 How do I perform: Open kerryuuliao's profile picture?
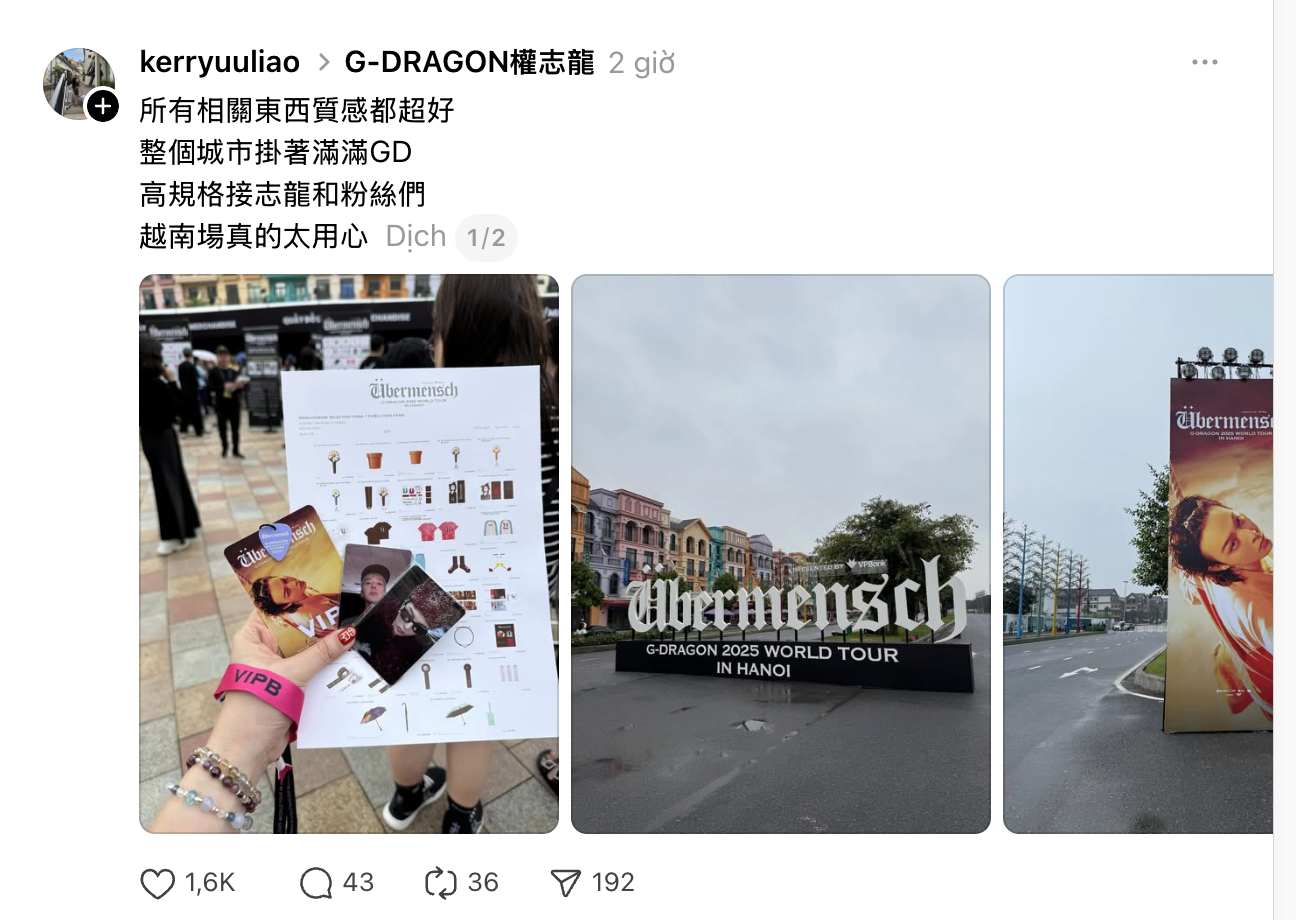click(78, 82)
